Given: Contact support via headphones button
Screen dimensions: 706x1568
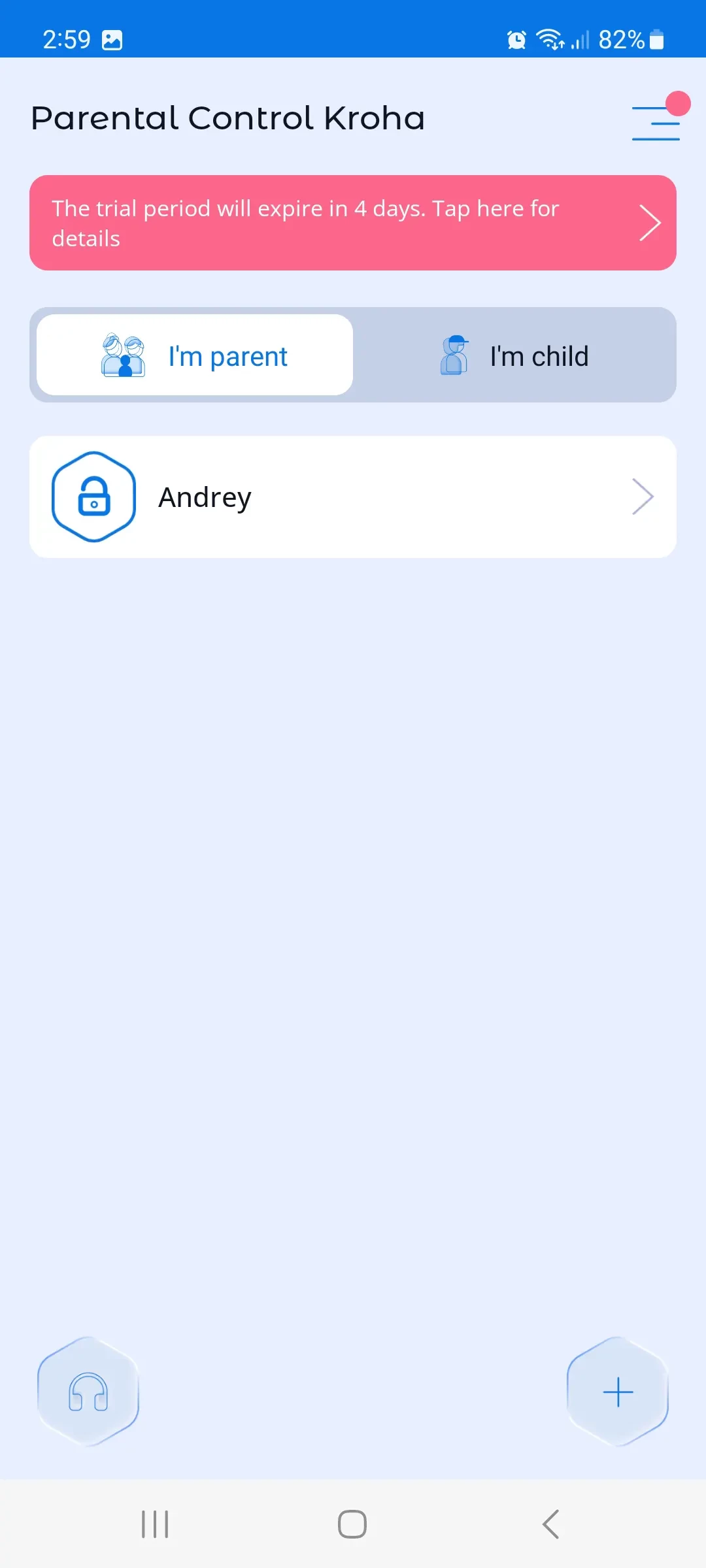Looking at the screenshot, I should coord(88,1392).
